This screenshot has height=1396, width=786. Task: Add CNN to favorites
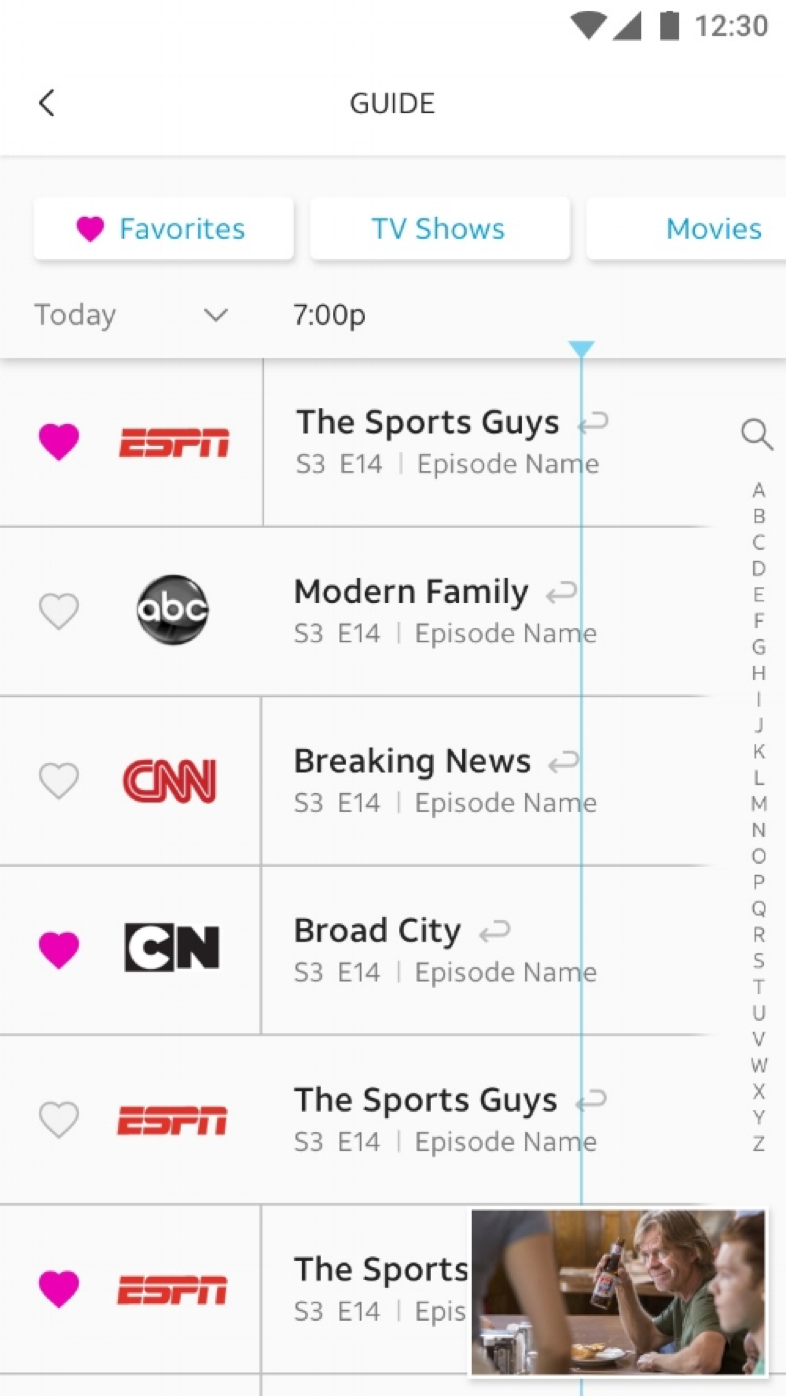(58, 780)
